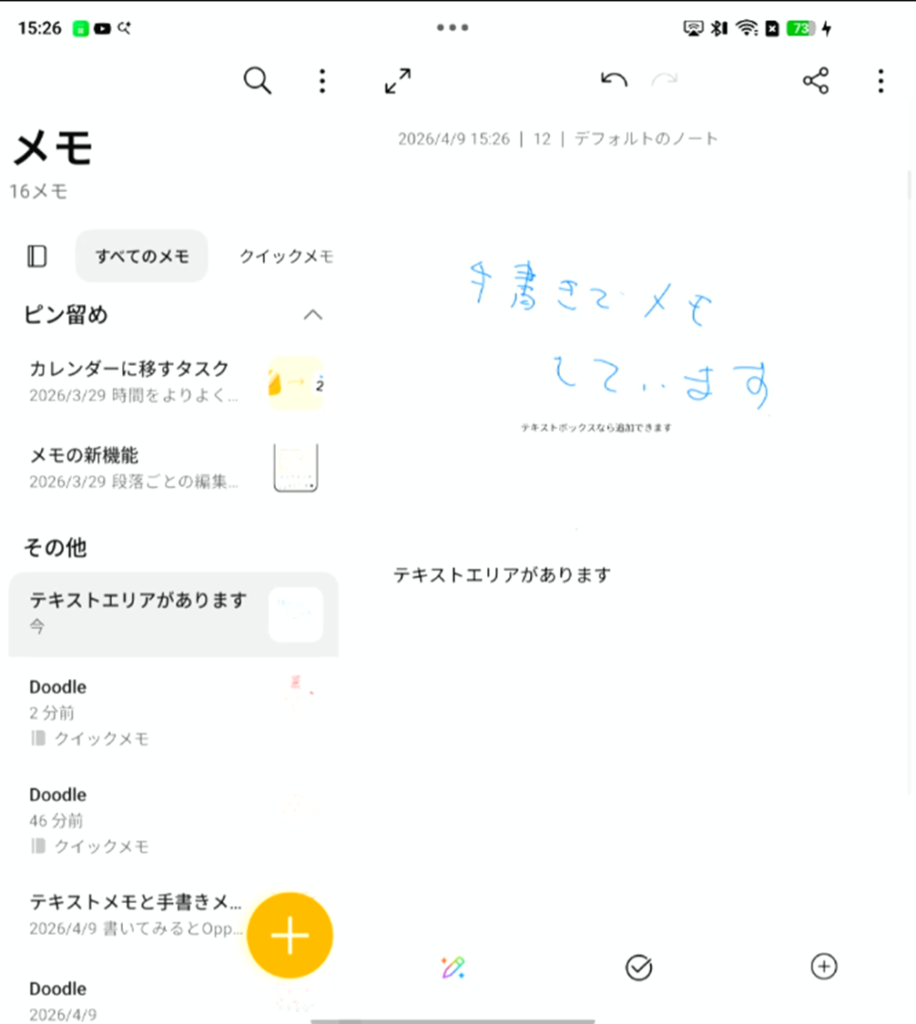Image resolution: width=916 pixels, height=1024 pixels.
Task: Create a new memo with the plus button
Action: [290, 935]
